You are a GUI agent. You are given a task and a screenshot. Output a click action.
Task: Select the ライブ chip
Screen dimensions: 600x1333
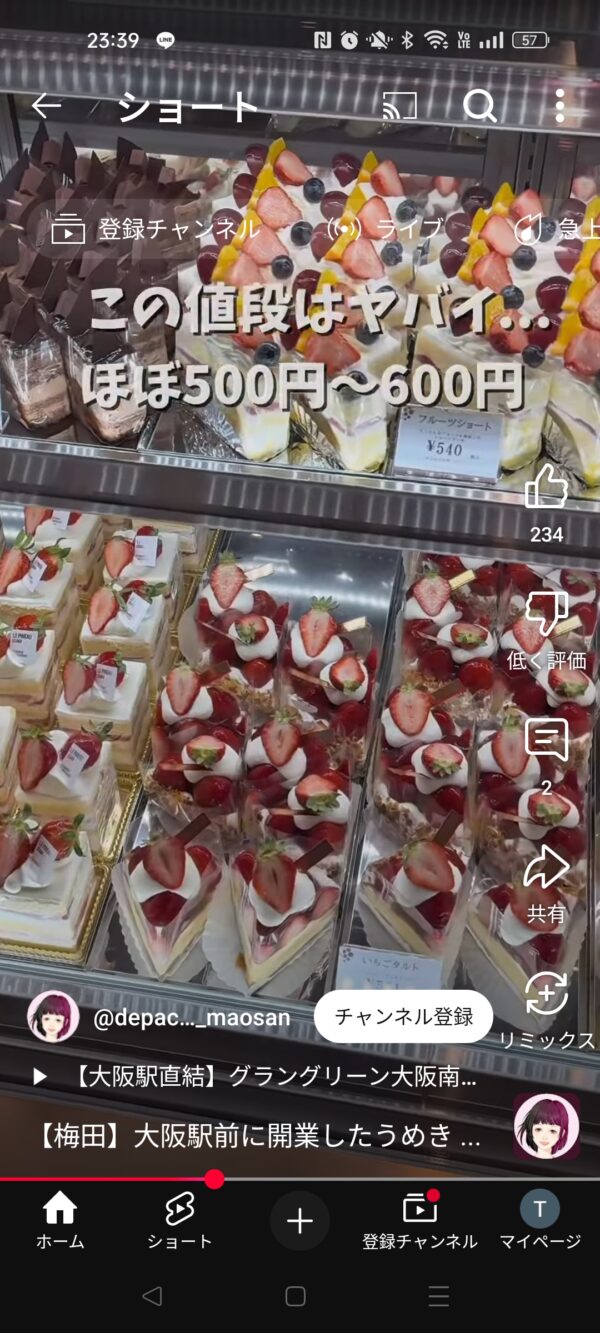pos(385,229)
